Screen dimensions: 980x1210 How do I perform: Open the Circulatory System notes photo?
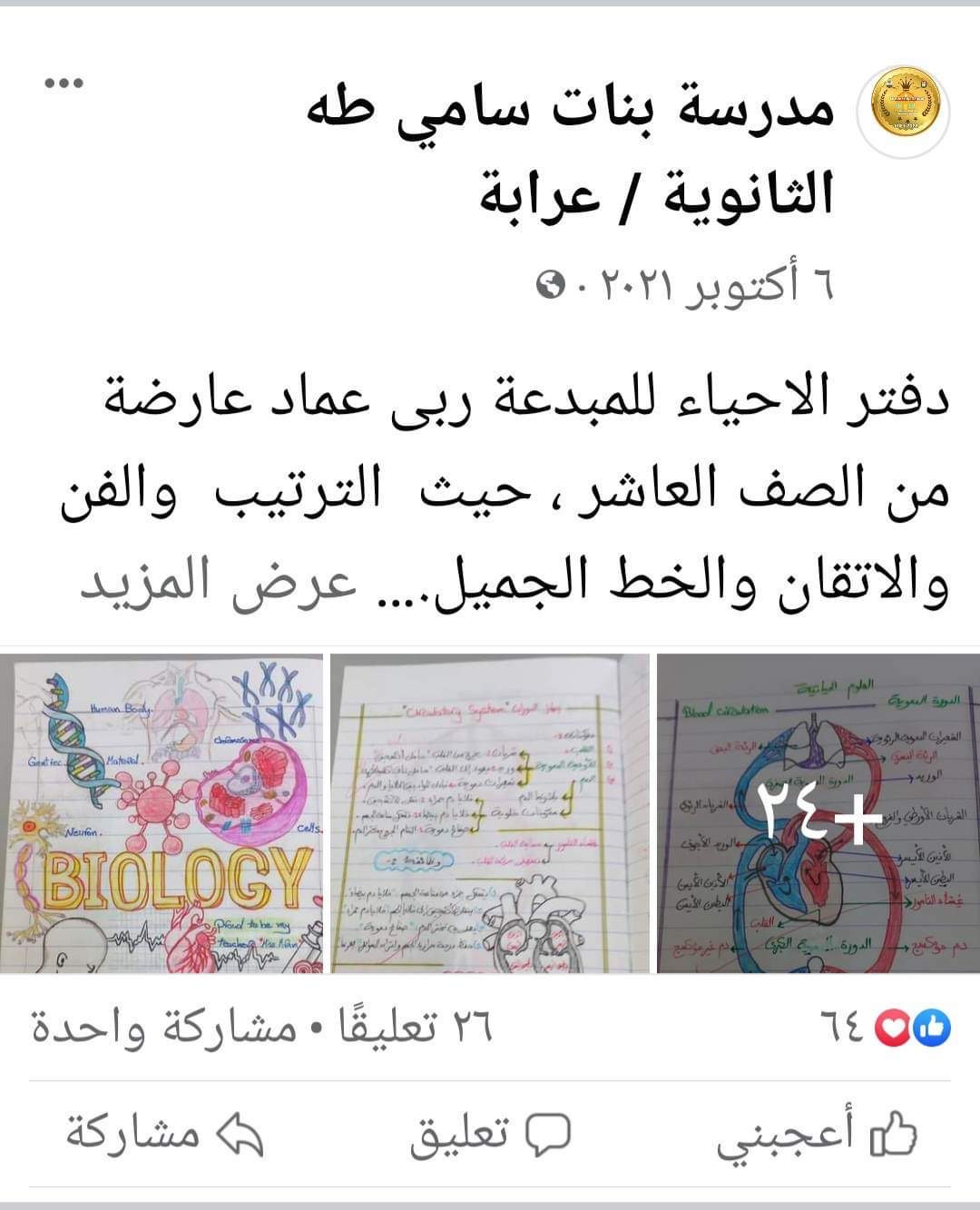490,813
